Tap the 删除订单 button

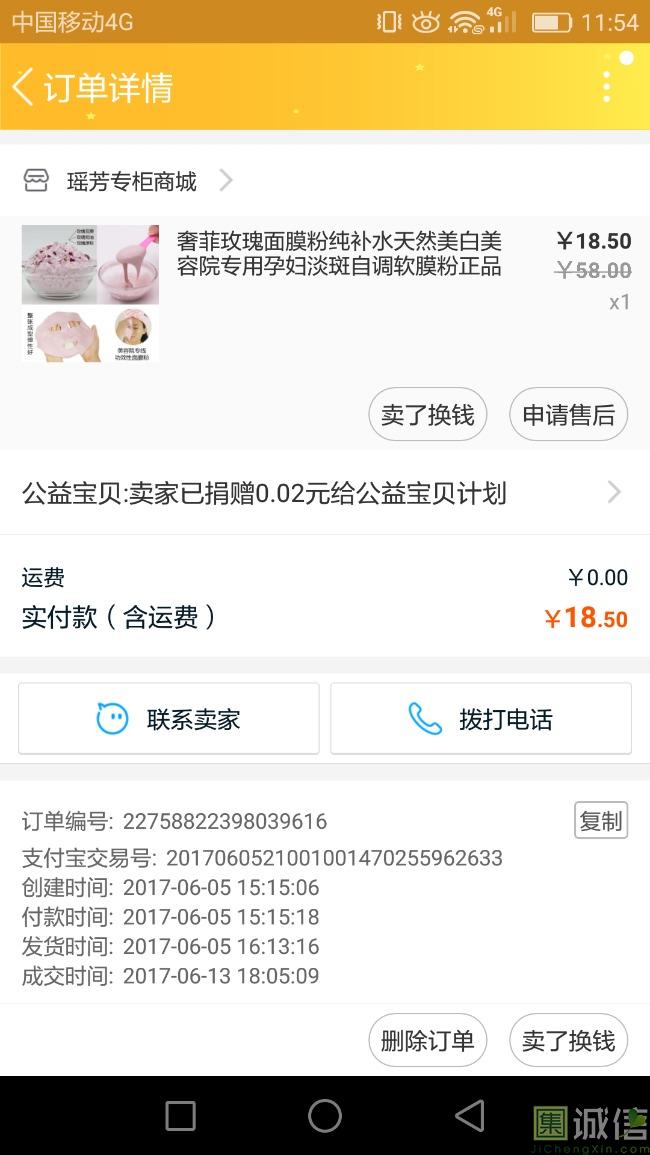[x=427, y=1040]
